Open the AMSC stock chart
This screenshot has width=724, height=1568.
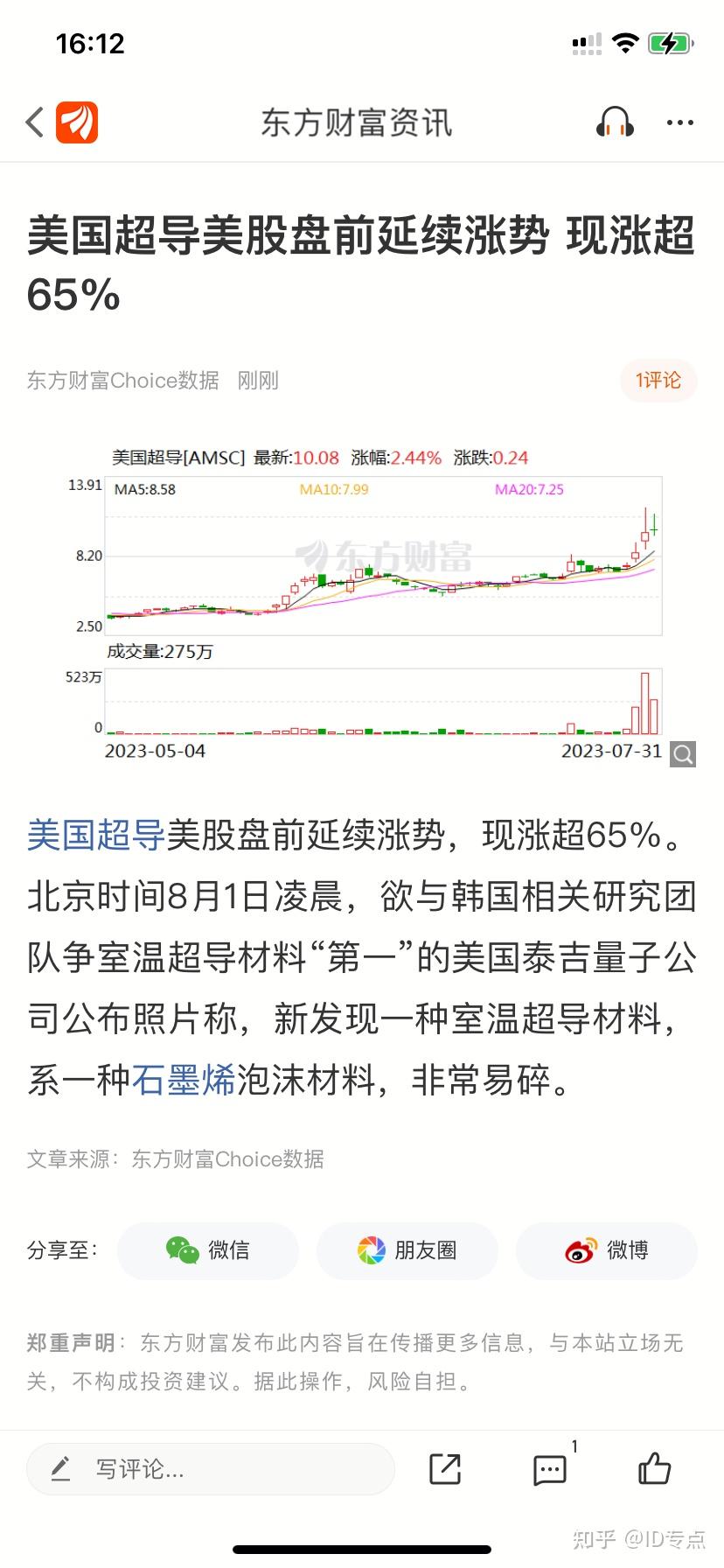(x=384, y=604)
